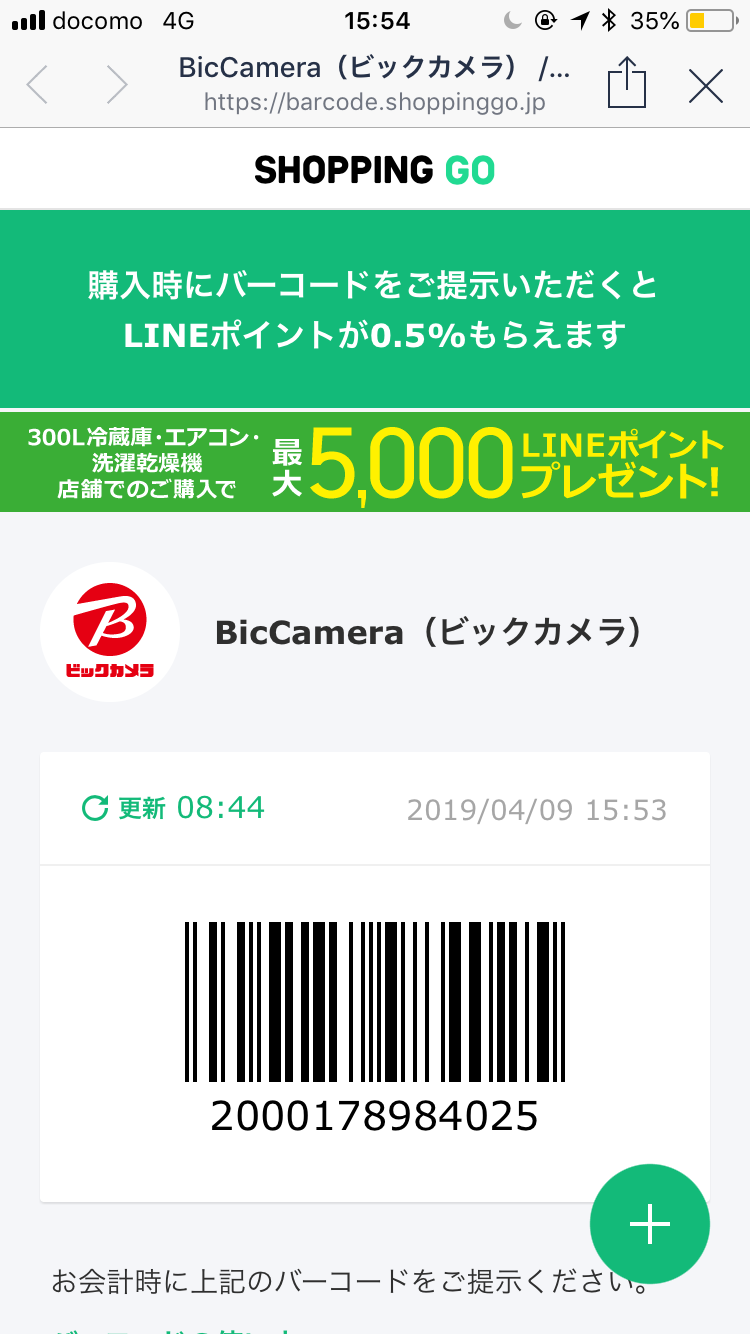Viewport: 750px width, 1334px height.
Task: Tap the green plus floating button
Action: click(x=650, y=1224)
